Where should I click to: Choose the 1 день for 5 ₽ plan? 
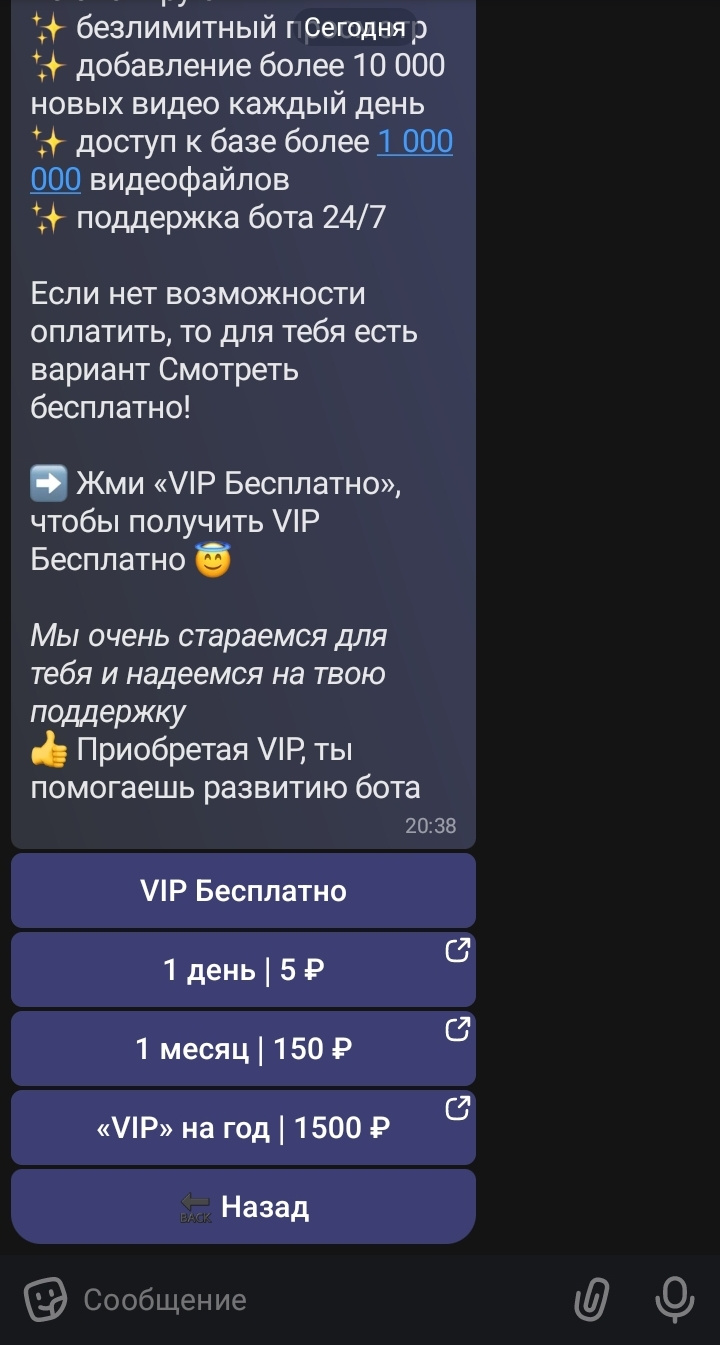click(243, 969)
